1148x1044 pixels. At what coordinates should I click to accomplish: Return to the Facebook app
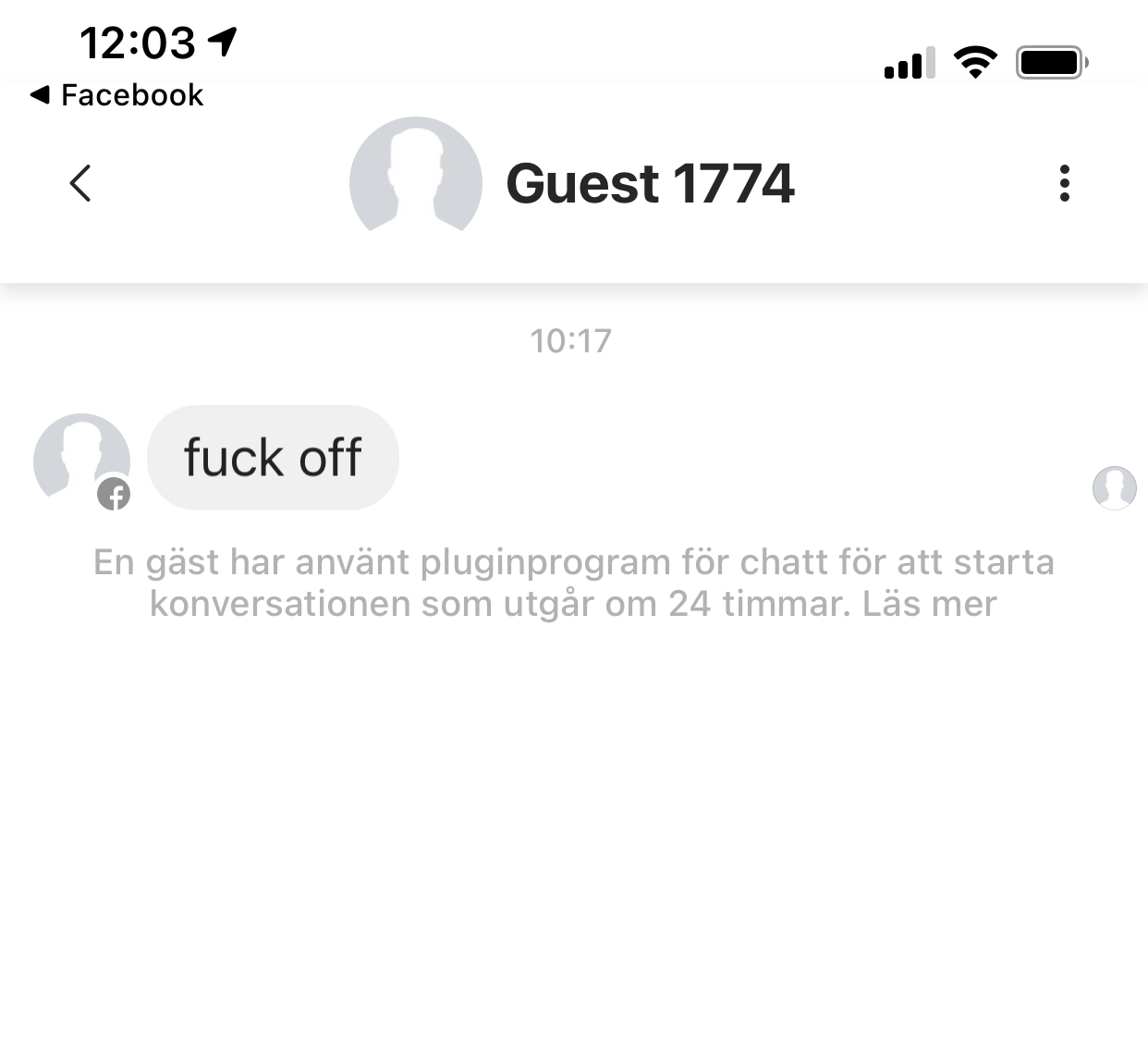[x=117, y=94]
